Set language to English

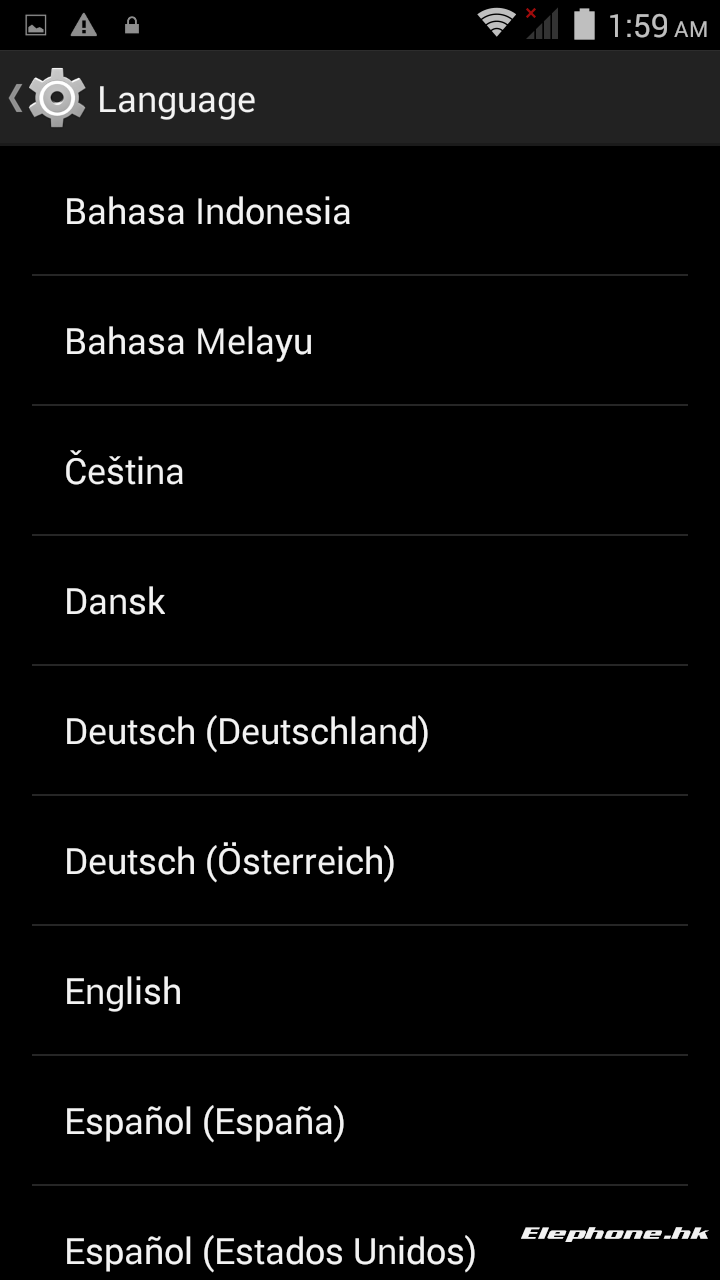tap(360, 991)
